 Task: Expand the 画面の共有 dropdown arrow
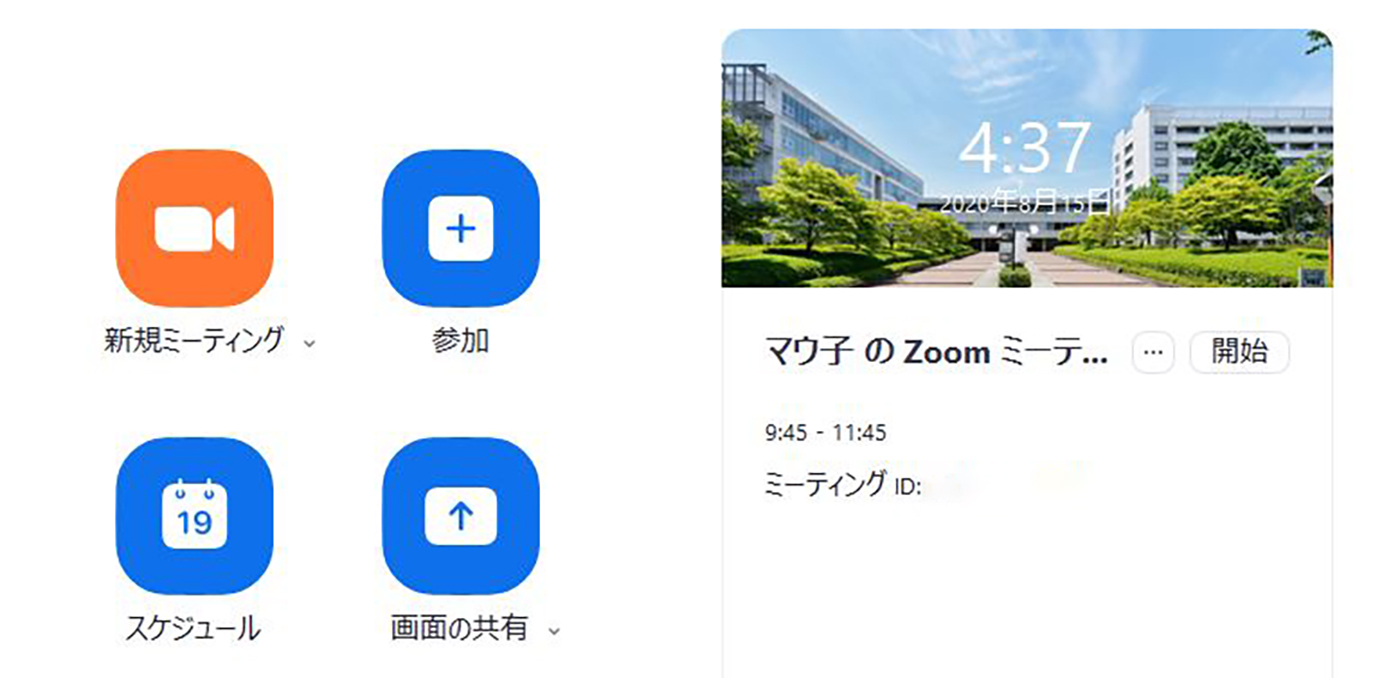554,632
